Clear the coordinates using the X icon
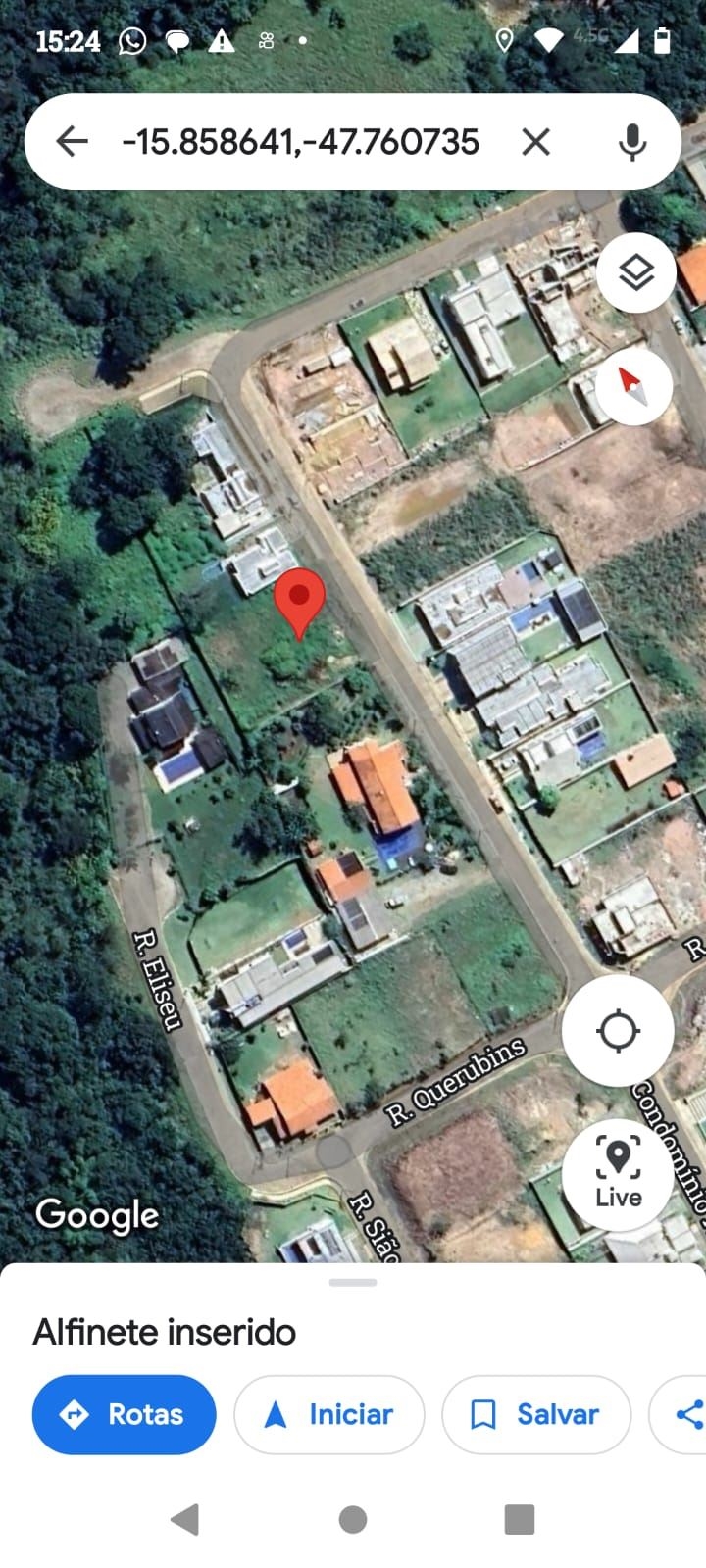Viewport: 706px width, 1568px height. pos(536,141)
